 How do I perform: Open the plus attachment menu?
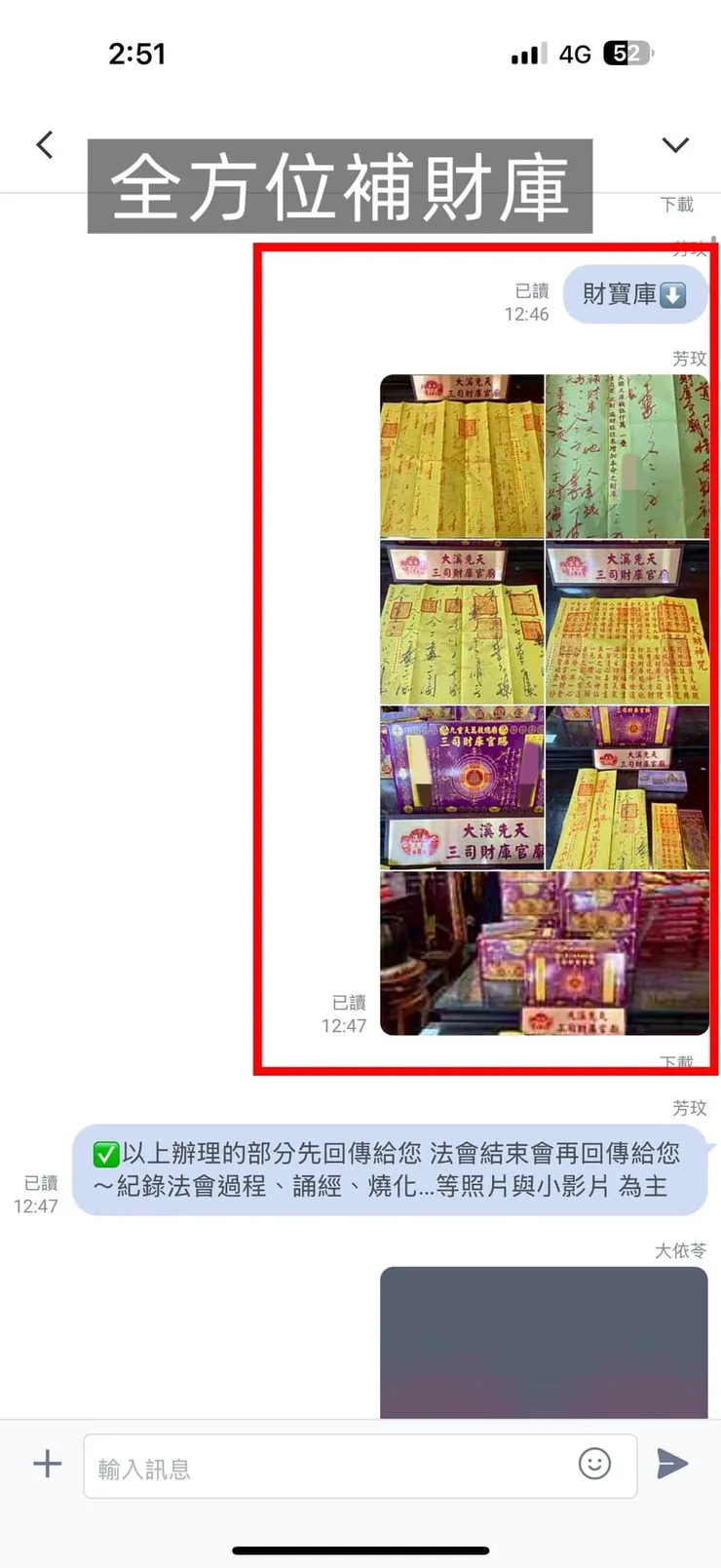(47, 1463)
